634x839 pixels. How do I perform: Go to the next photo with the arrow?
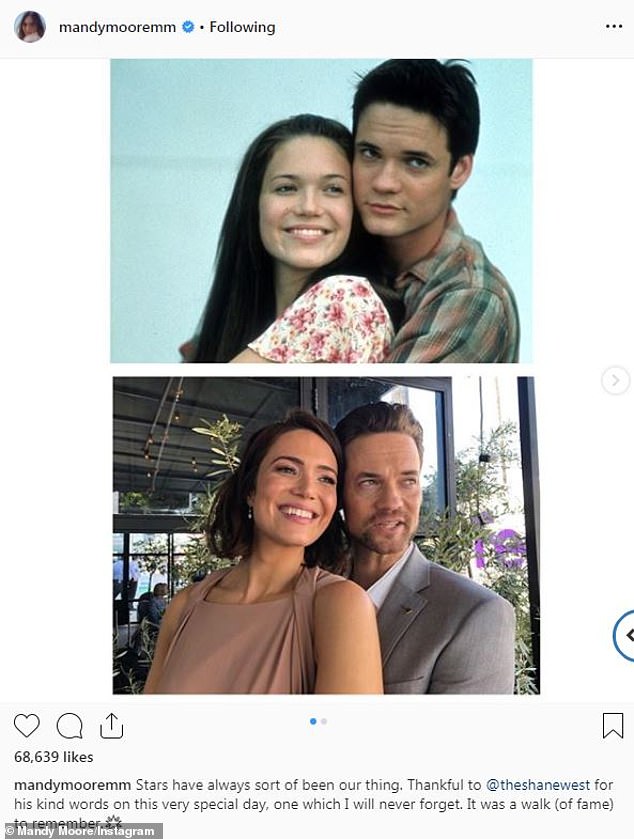615,380
